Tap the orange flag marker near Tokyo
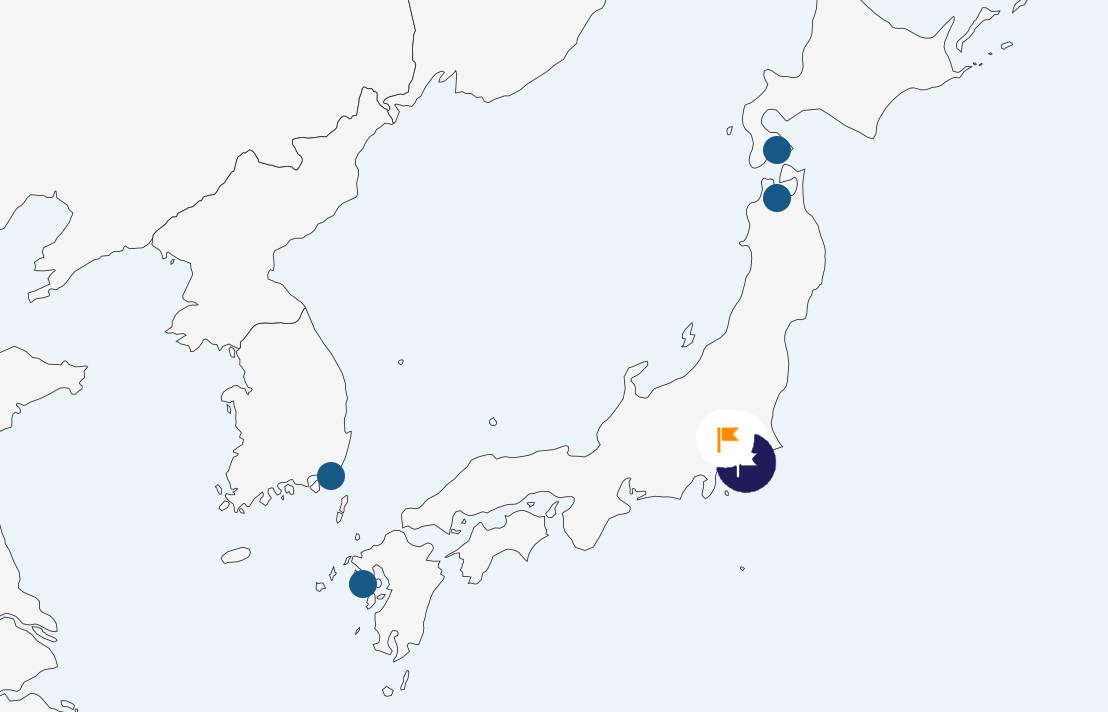Image resolution: width=1108 pixels, height=712 pixels. [x=728, y=438]
